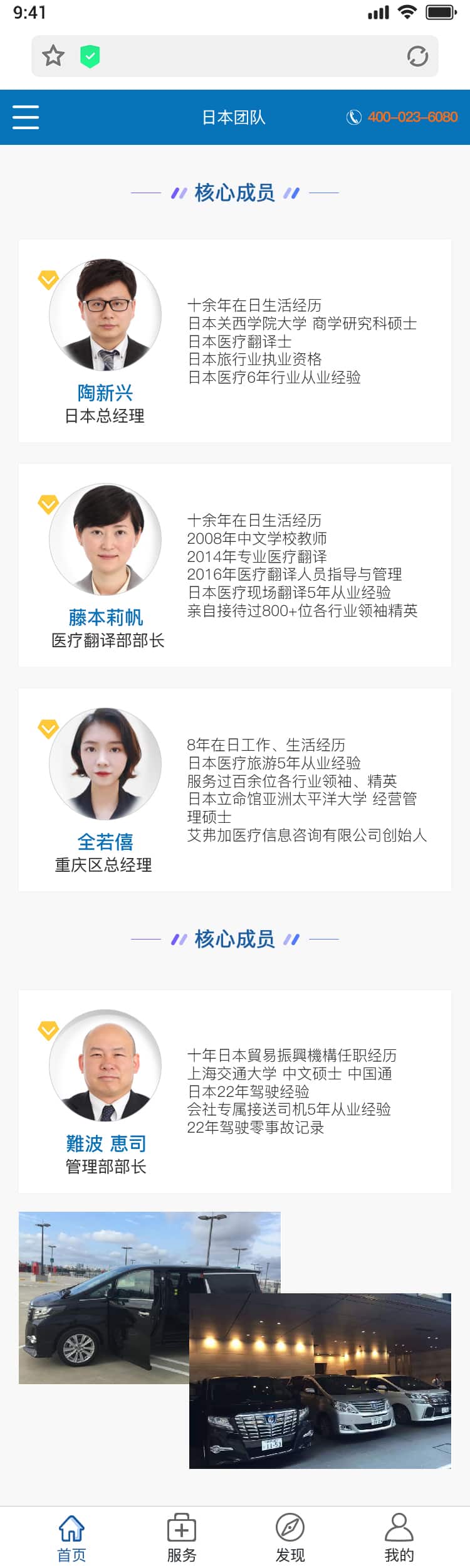Bookmark this page with the star
Image resolution: width=470 pixels, height=1568 pixels.
(x=53, y=56)
